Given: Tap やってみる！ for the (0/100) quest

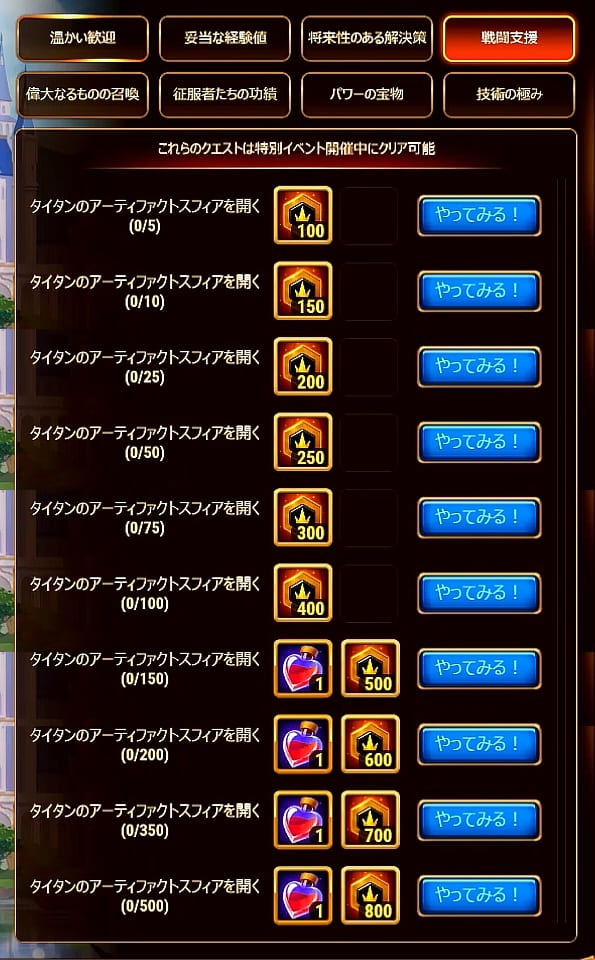Looking at the screenshot, I should (479, 593).
